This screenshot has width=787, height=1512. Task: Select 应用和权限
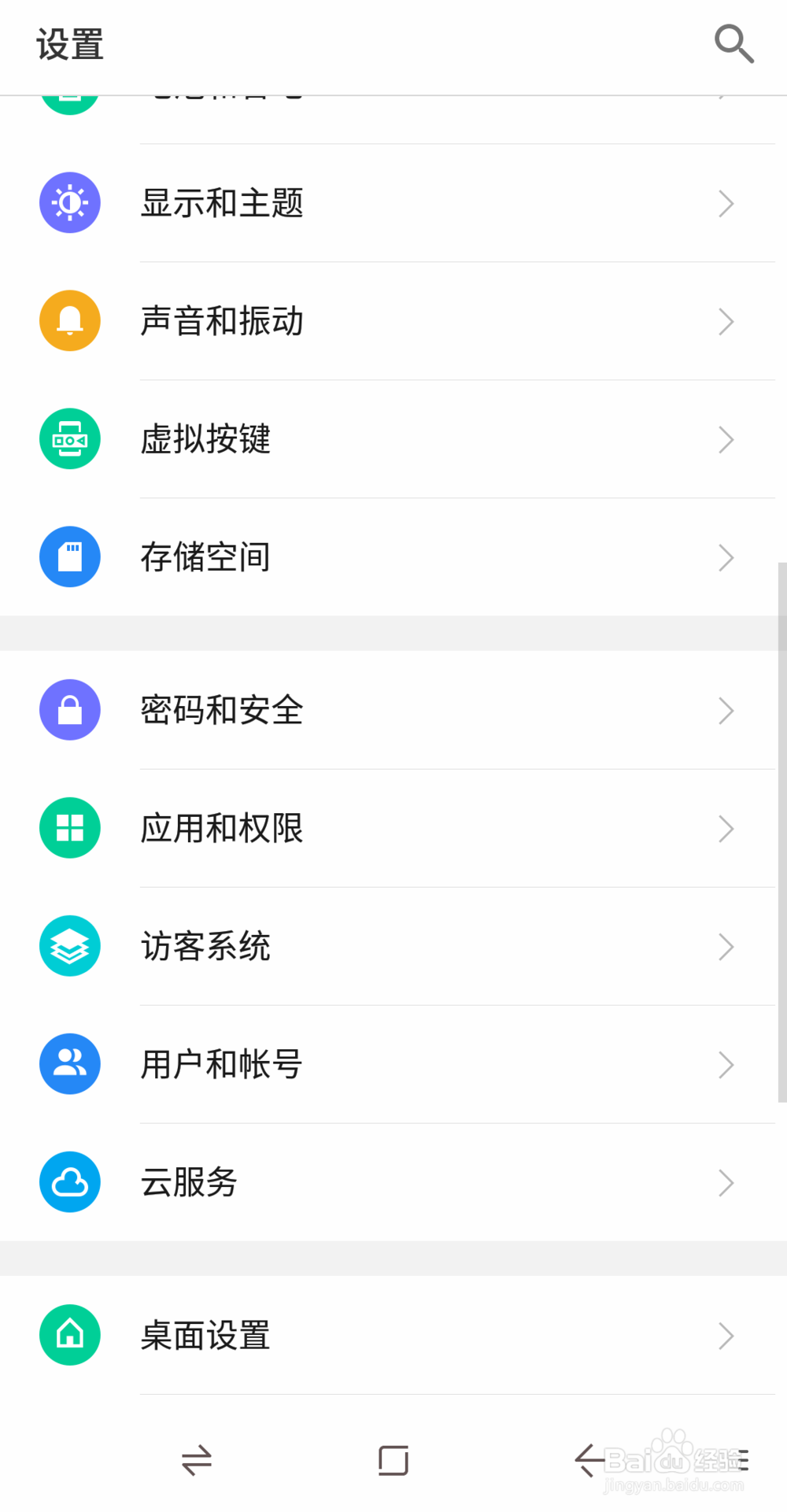coord(393,828)
